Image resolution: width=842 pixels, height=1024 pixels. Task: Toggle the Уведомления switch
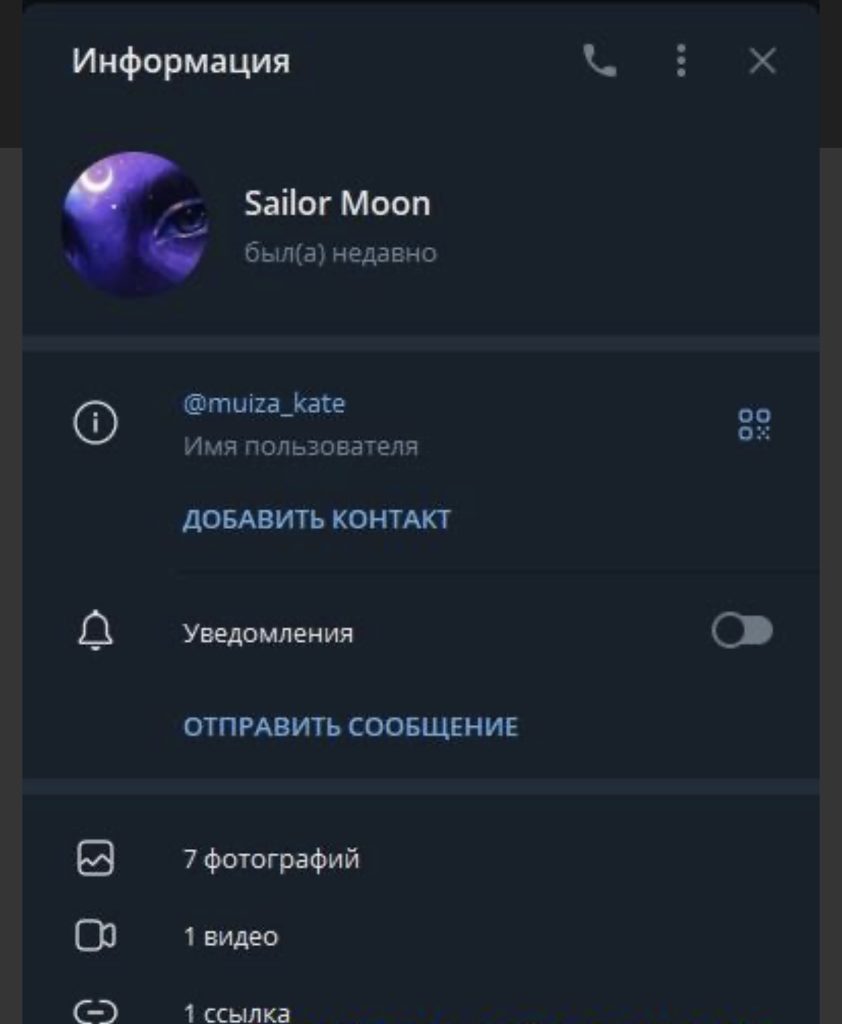(742, 631)
